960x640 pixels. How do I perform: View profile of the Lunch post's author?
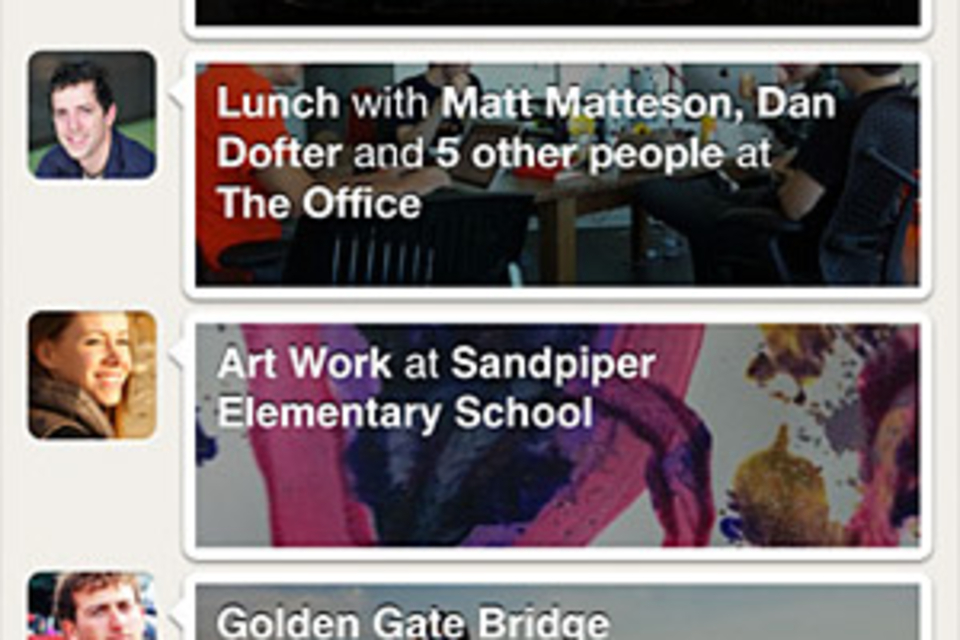click(92, 115)
